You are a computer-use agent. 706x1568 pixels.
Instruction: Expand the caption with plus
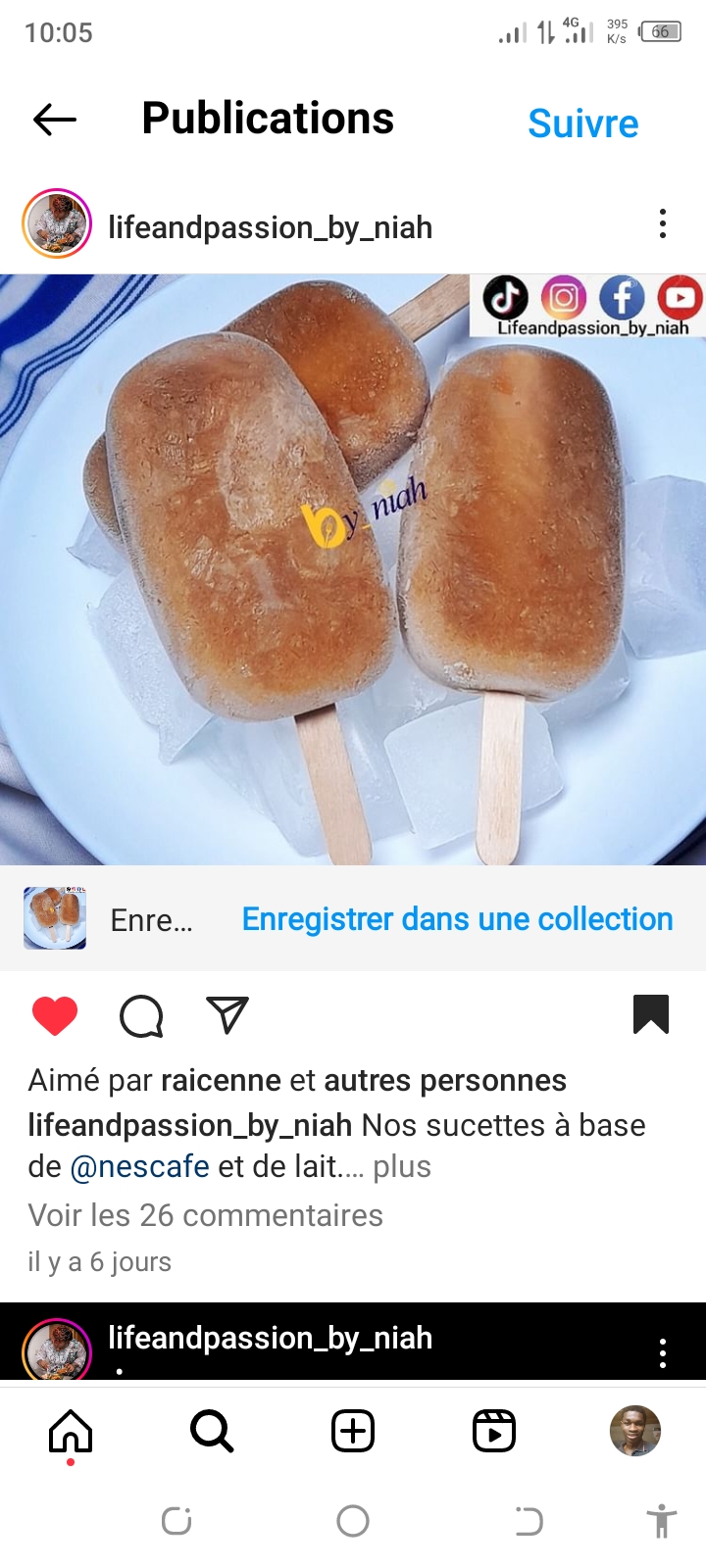click(402, 1166)
